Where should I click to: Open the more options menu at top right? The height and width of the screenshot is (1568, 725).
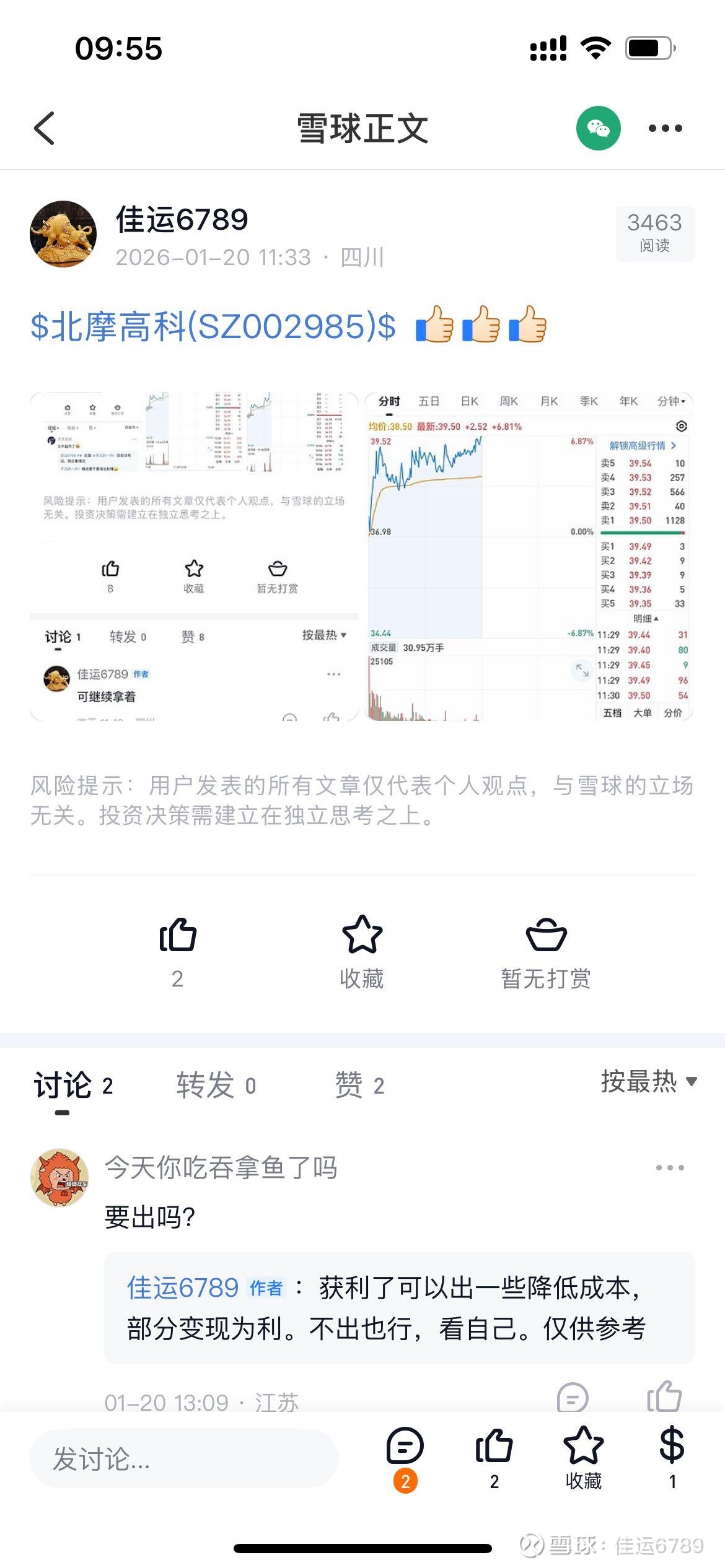(x=666, y=128)
